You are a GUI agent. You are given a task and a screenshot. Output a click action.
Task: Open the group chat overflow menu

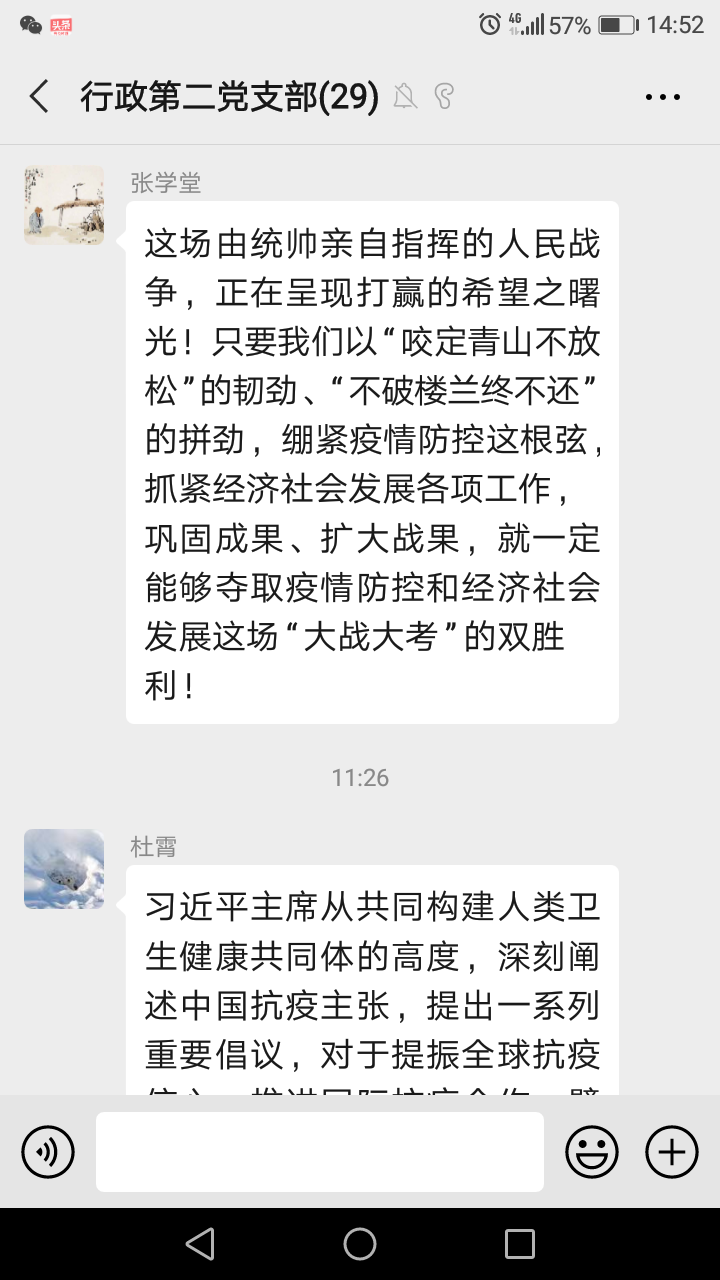click(662, 97)
